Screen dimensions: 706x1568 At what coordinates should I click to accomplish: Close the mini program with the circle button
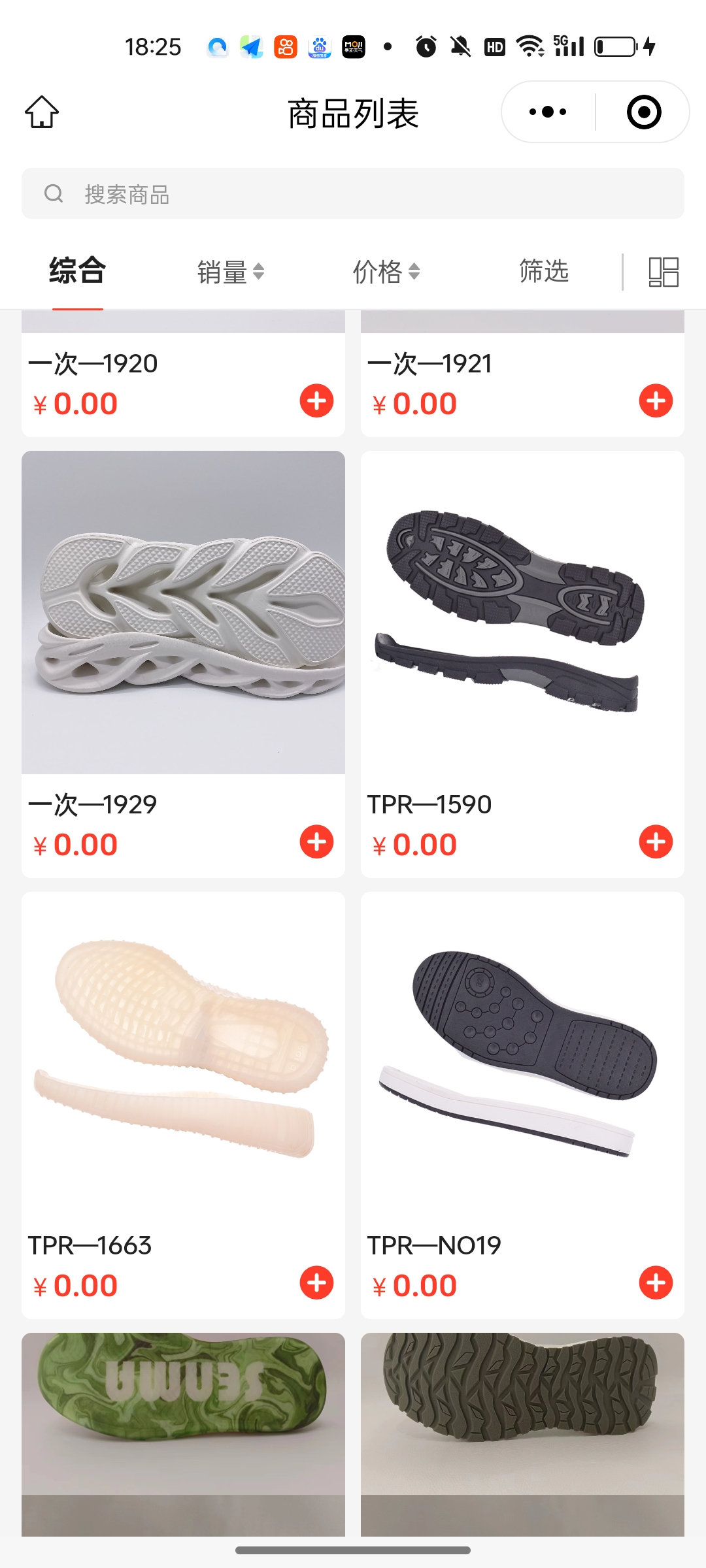point(643,112)
